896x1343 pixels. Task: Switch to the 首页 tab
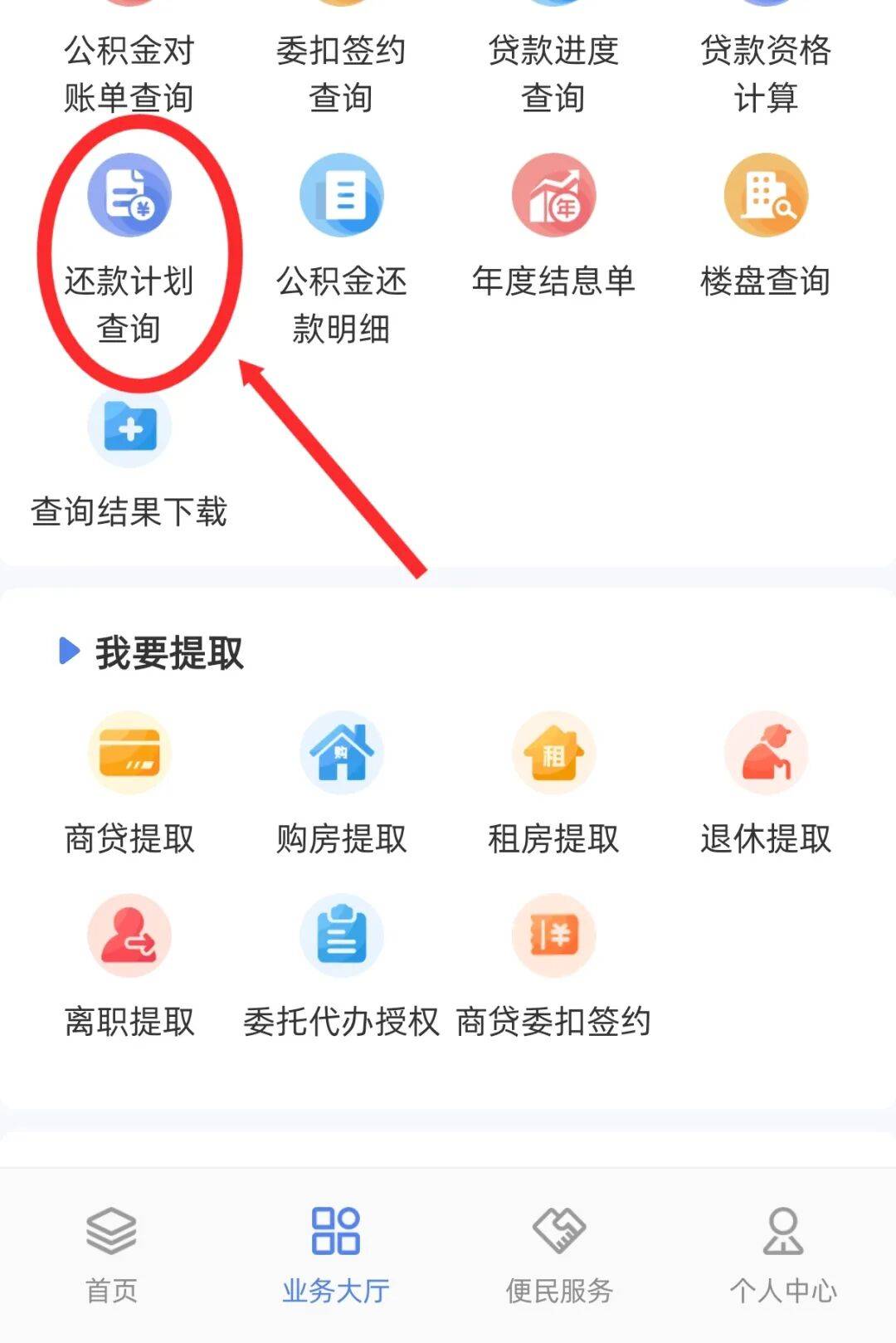(x=111, y=1255)
